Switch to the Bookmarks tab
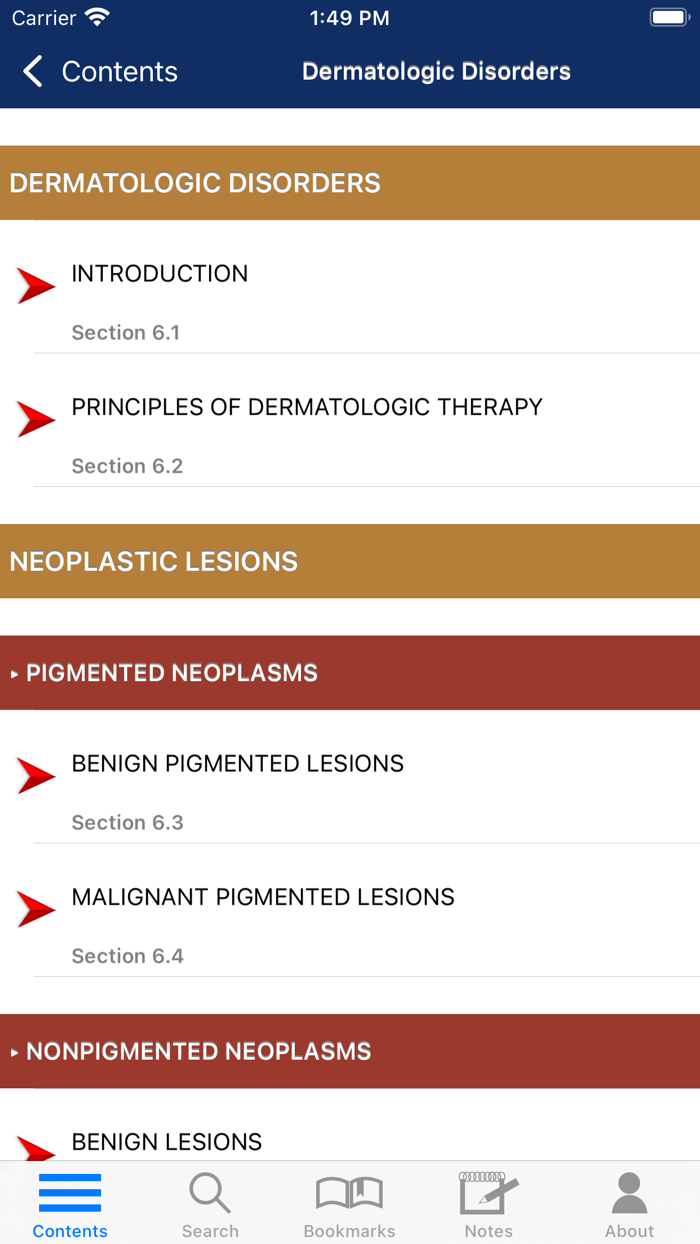The image size is (700, 1244). tap(349, 1205)
